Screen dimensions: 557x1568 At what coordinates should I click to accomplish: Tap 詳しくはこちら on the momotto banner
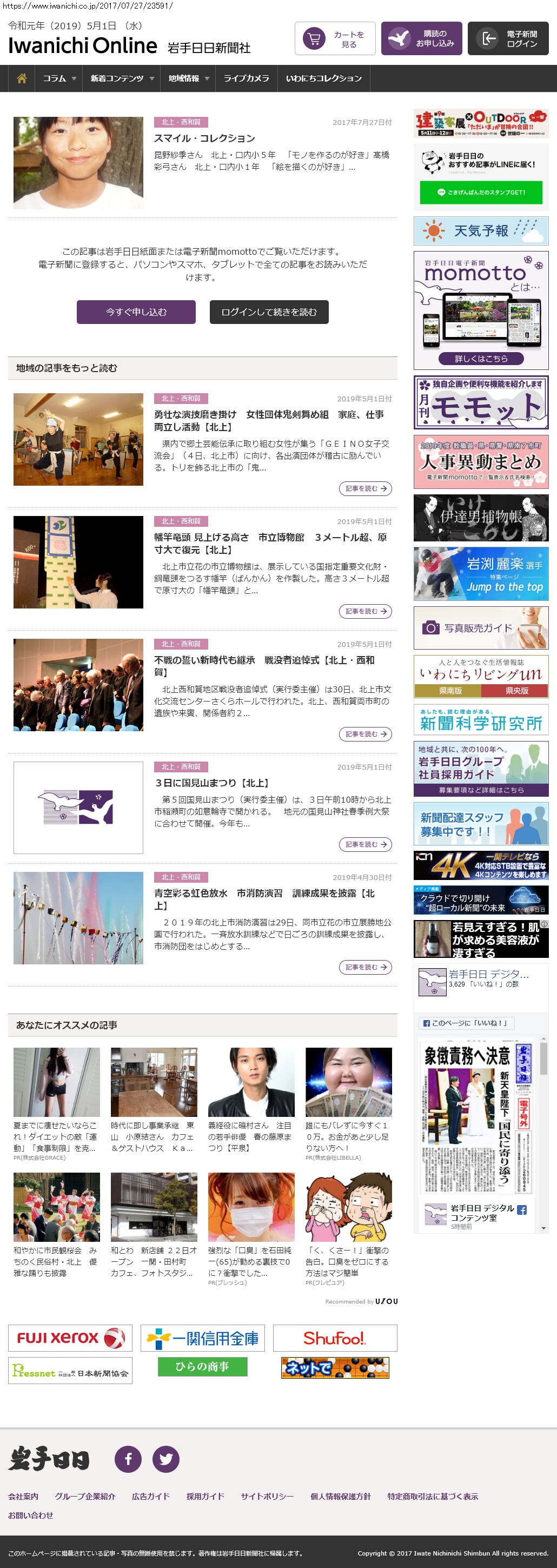point(481,359)
